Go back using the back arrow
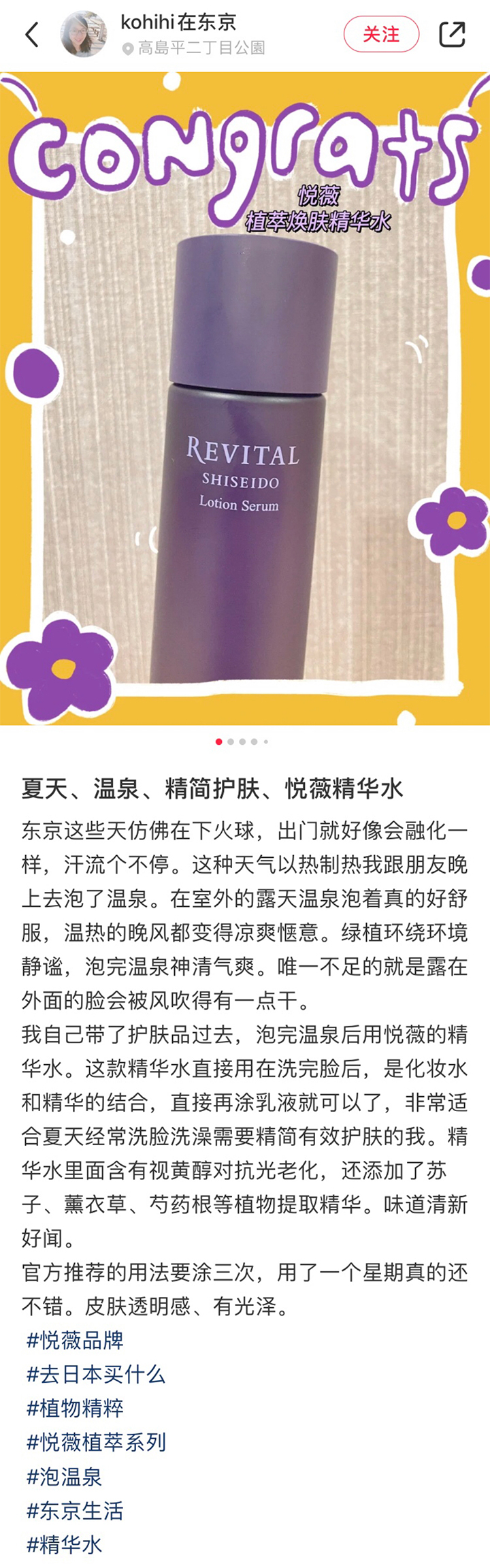 (32, 35)
